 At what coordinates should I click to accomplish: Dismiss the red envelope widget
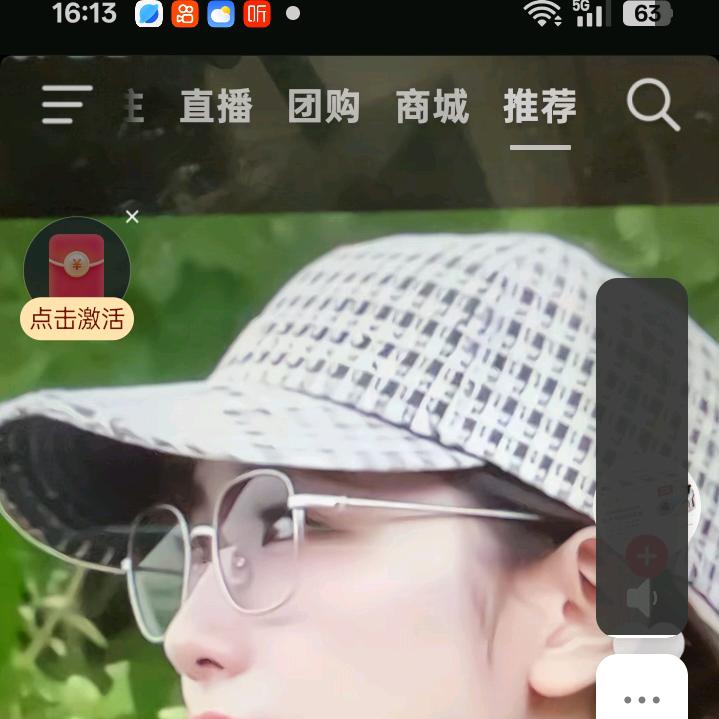[x=132, y=216]
